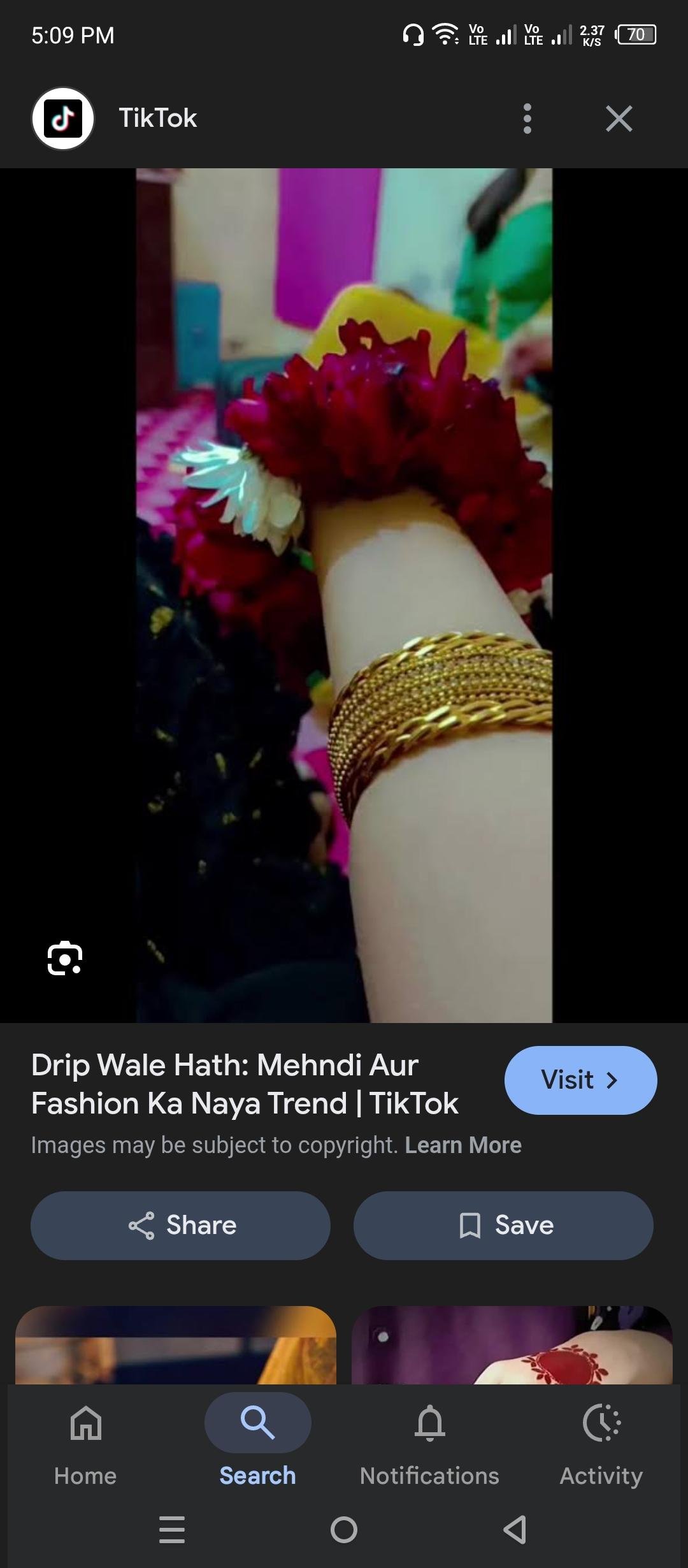Tap the TikTok source logo

point(63,119)
